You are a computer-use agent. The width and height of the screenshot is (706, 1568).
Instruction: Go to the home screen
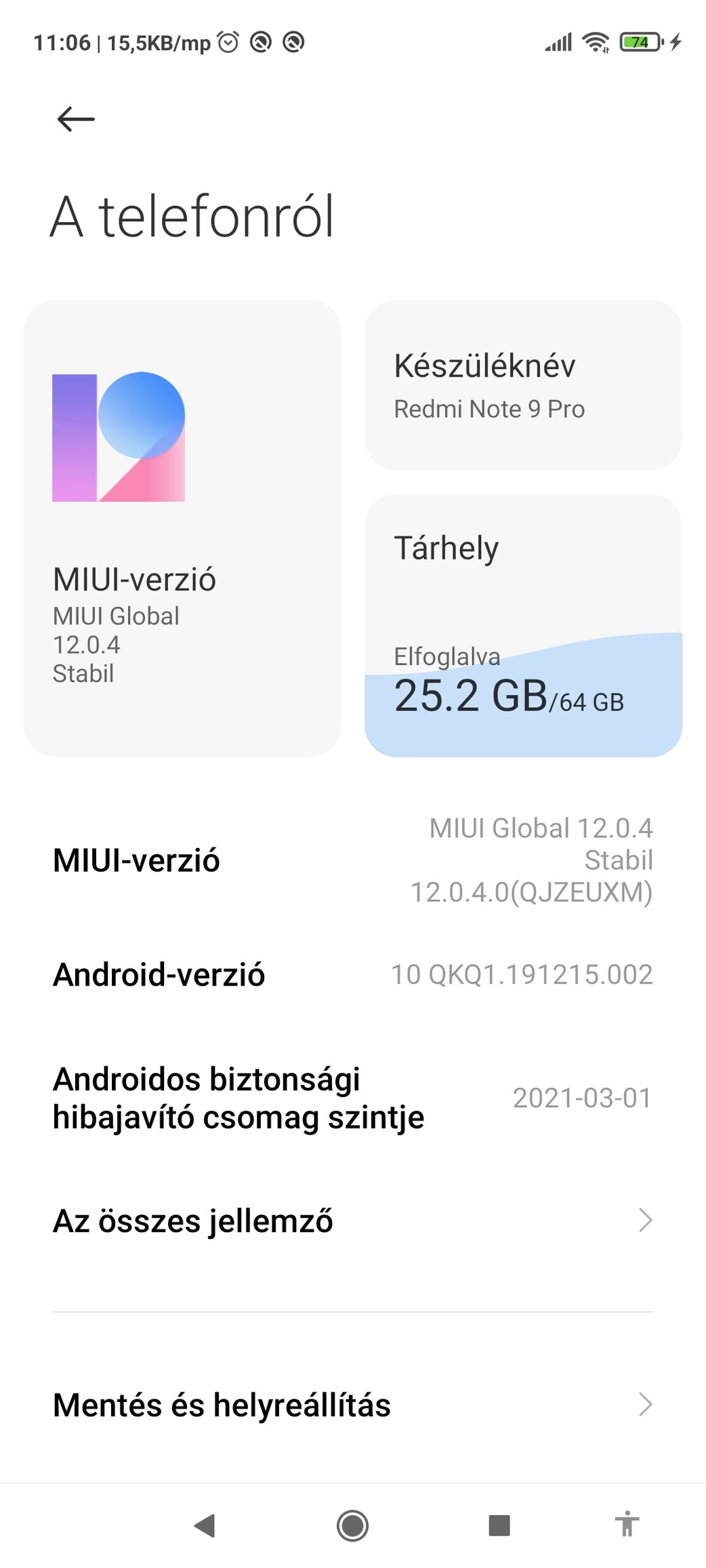click(x=352, y=1526)
